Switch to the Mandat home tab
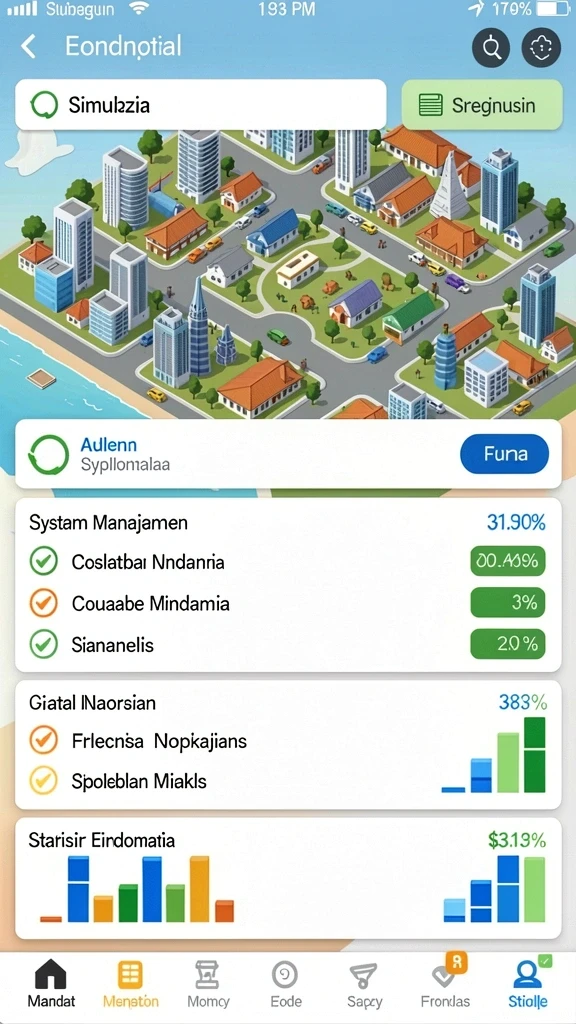 click(x=51, y=984)
